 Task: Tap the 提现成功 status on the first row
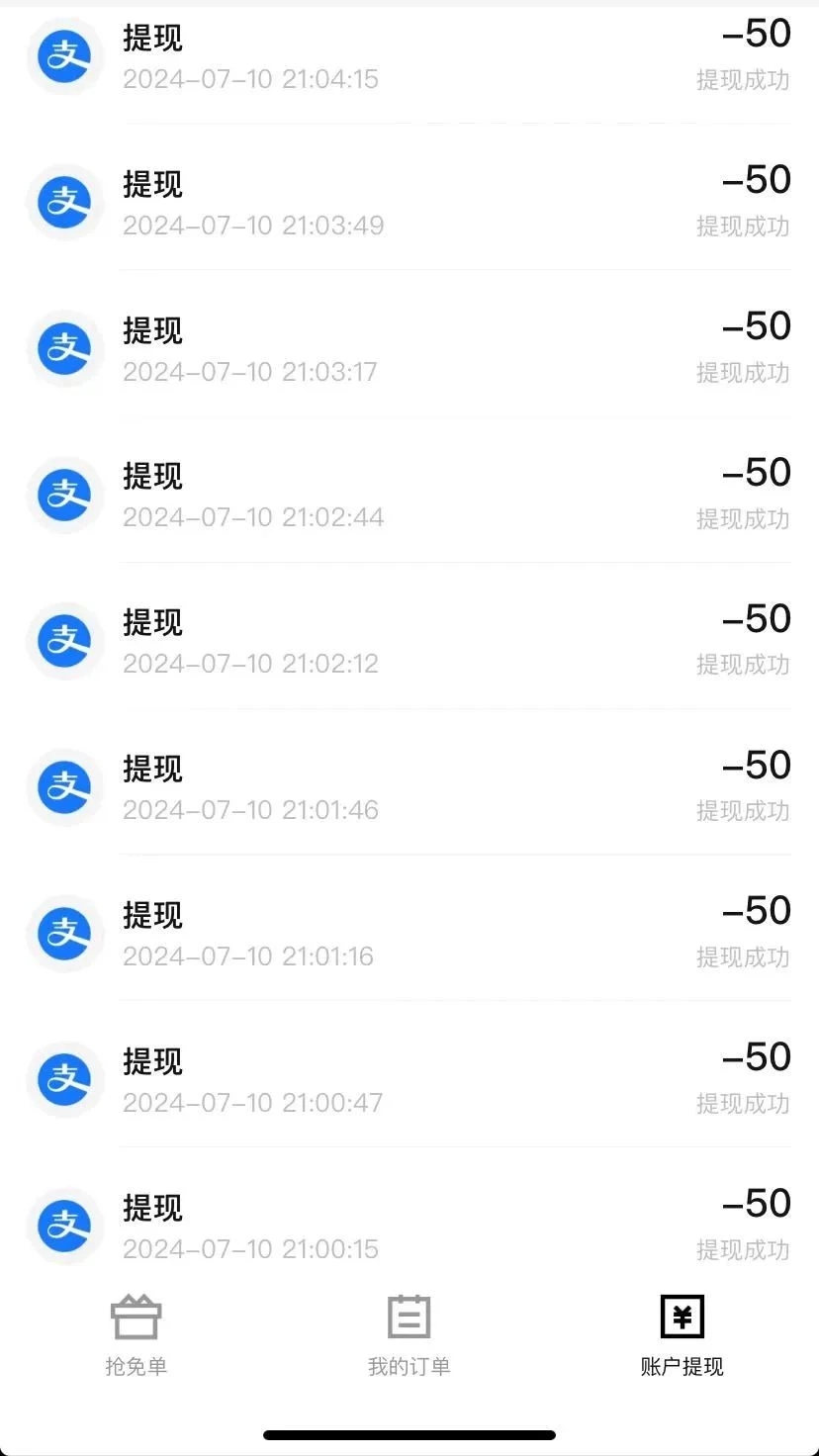[x=745, y=79]
